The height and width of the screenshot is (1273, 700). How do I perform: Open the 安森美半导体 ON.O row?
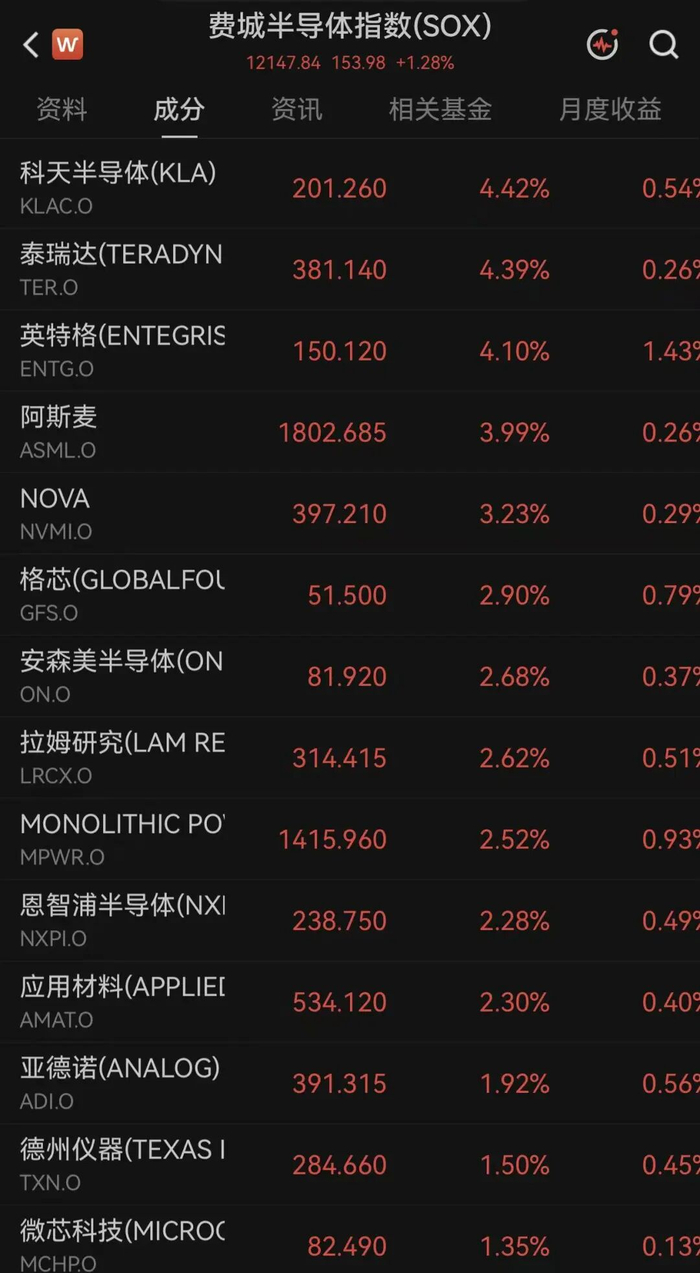pos(350,677)
